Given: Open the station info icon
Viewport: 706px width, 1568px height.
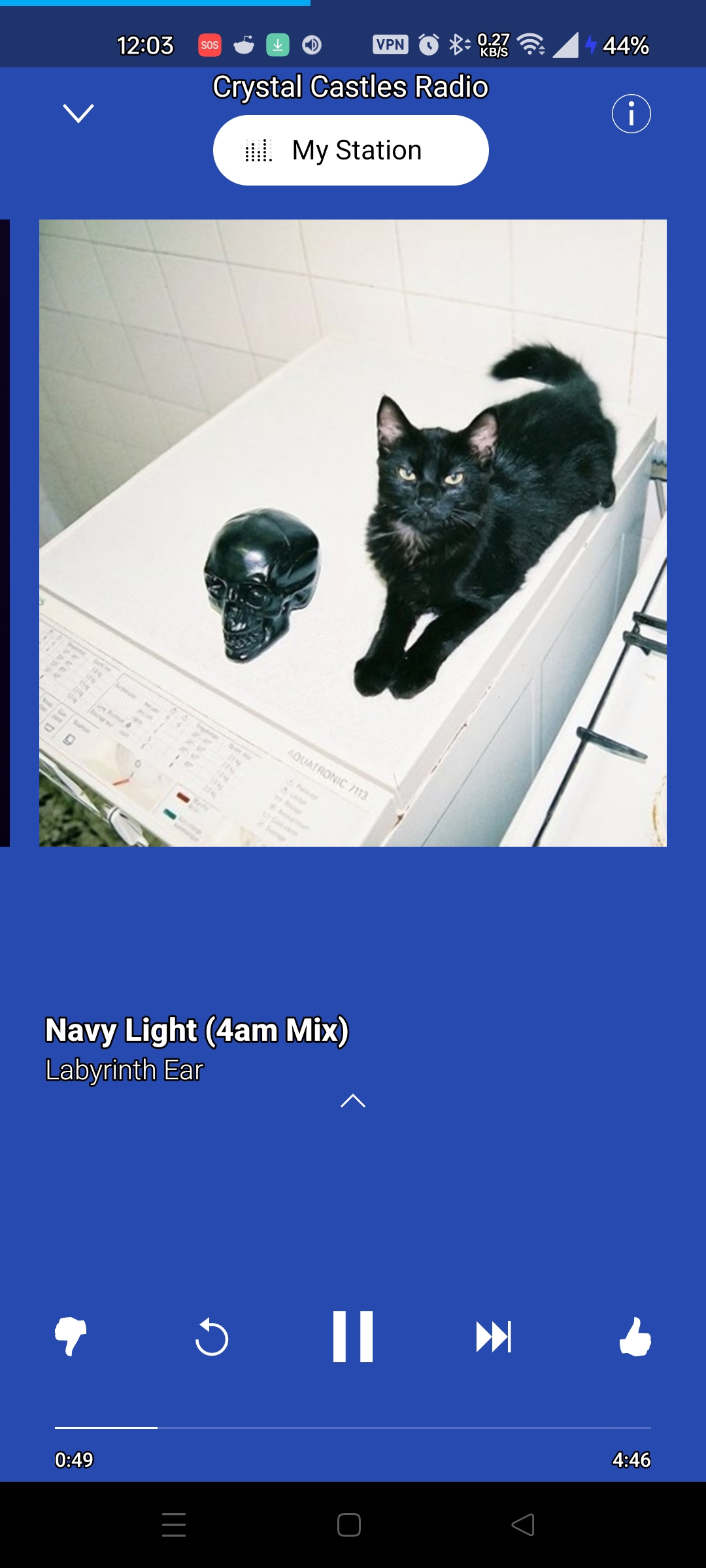Looking at the screenshot, I should (x=631, y=114).
